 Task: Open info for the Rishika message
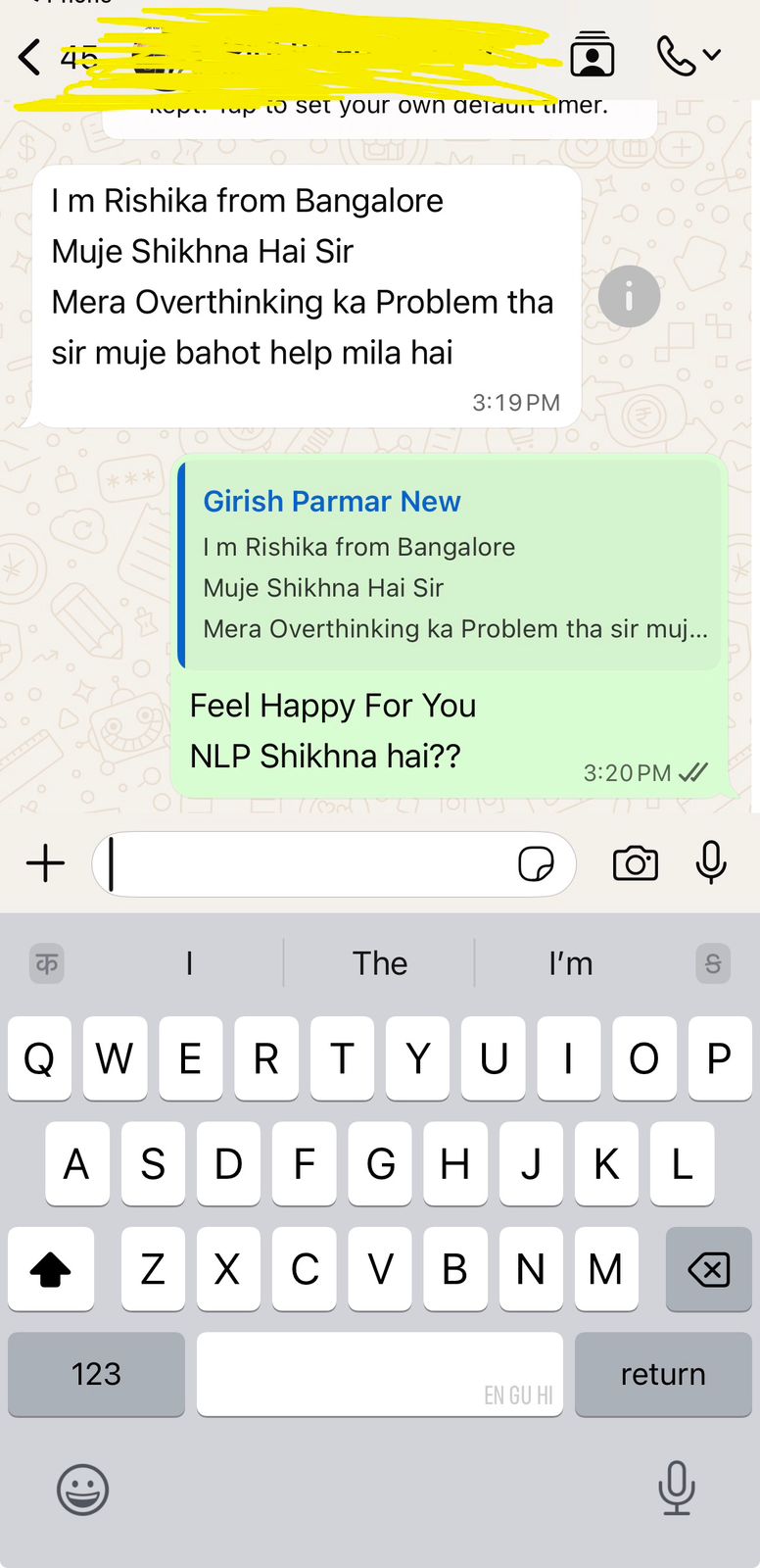629,296
